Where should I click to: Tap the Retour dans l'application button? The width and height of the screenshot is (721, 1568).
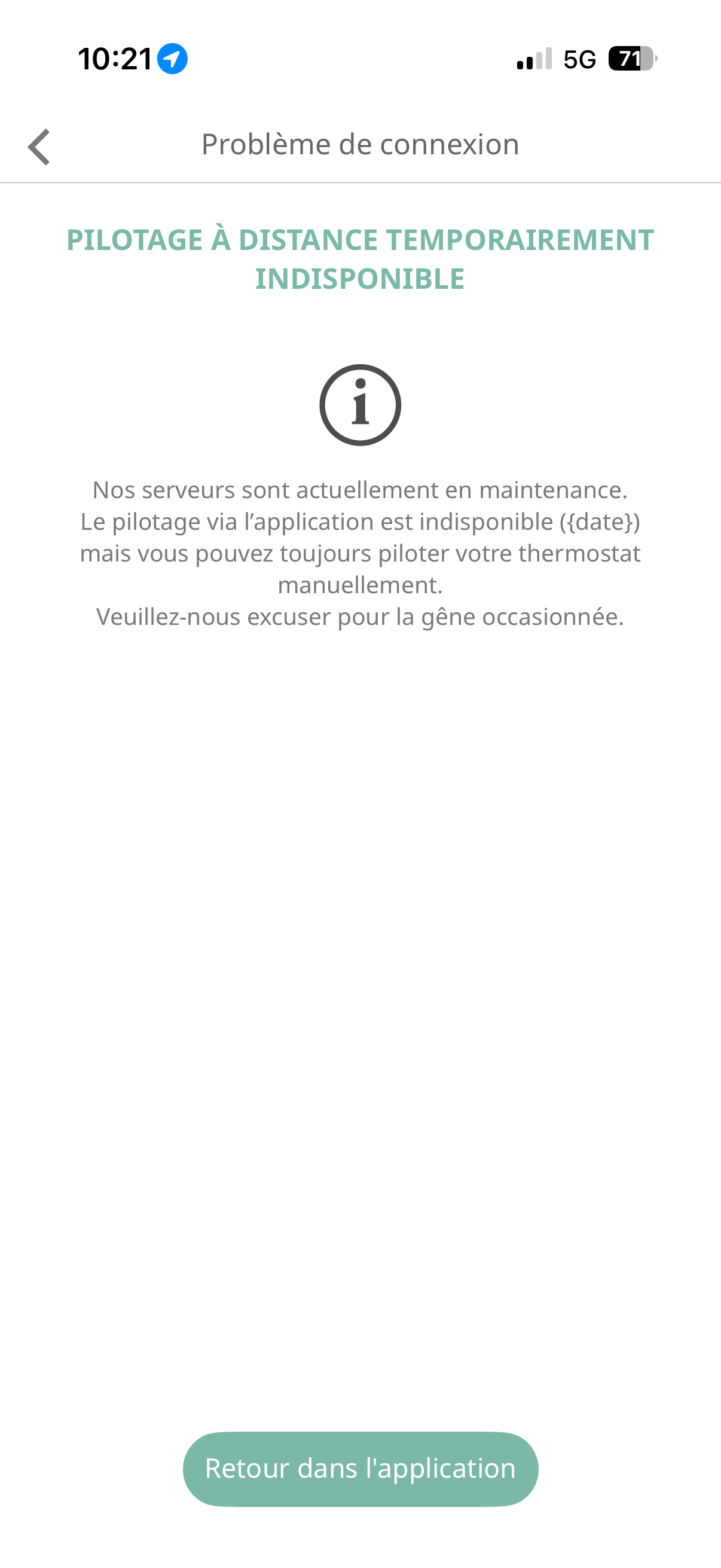coord(360,1469)
